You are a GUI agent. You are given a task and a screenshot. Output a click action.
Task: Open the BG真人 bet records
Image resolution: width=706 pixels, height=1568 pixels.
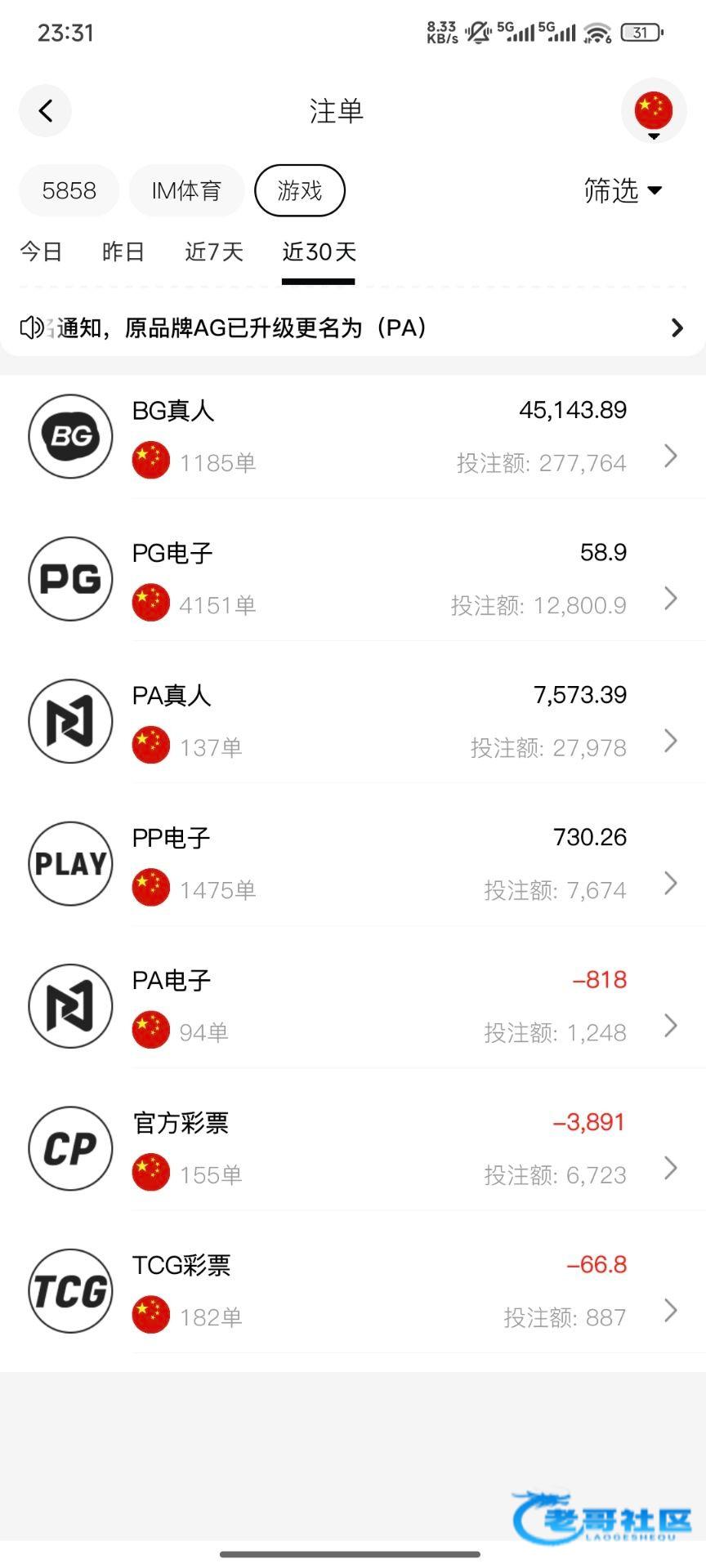(x=353, y=436)
